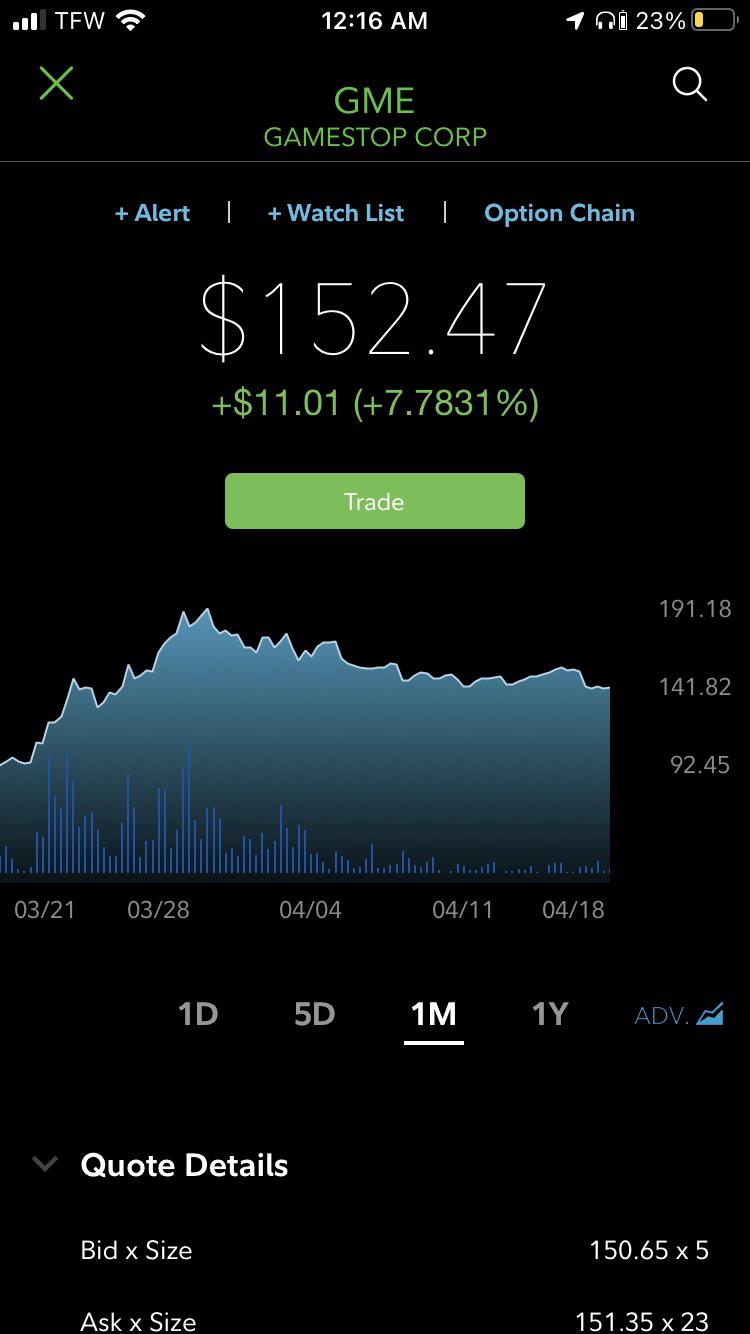This screenshot has height=1334, width=750.
Task: Switch chart to 1D range
Action: pyautogui.click(x=197, y=1014)
